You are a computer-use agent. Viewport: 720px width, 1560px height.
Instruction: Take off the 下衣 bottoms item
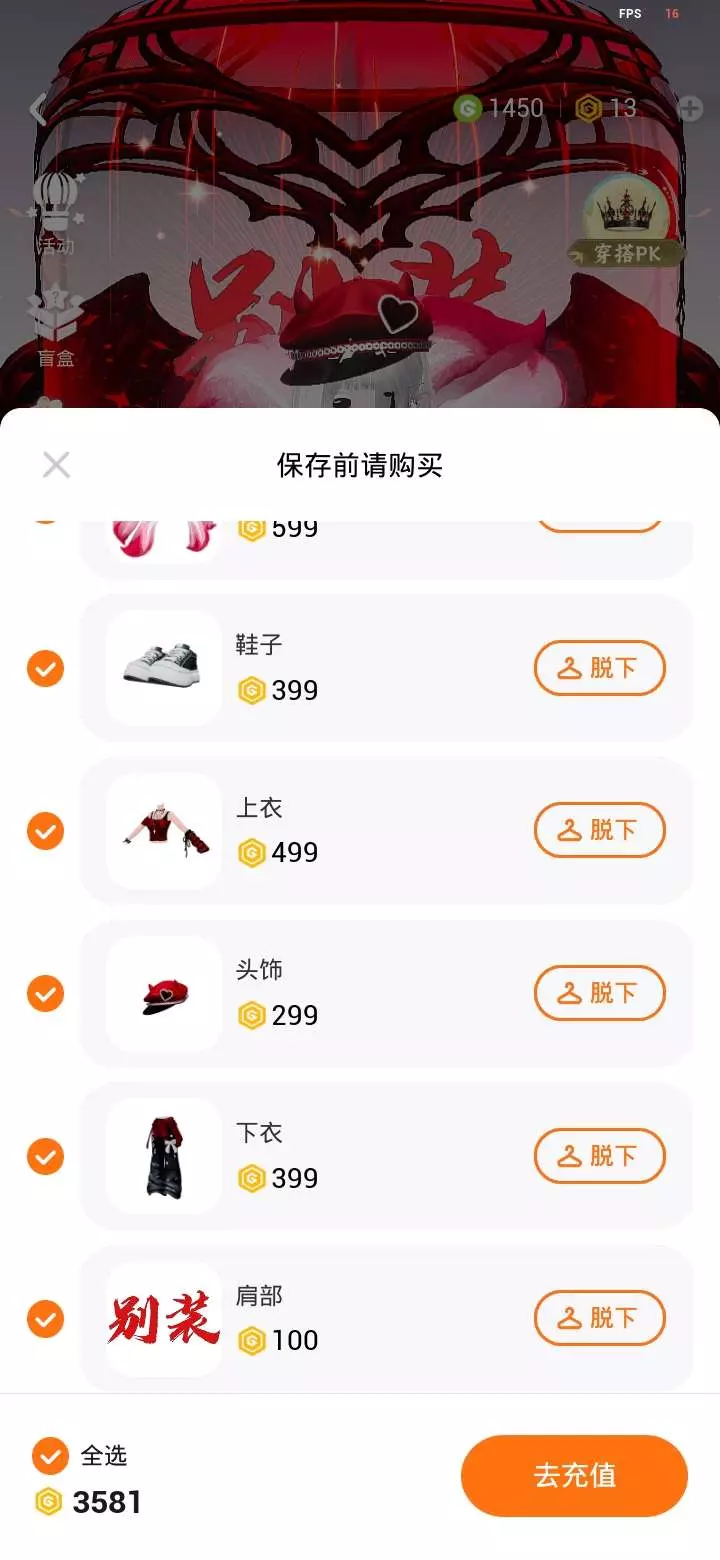tap(599, 1156)
